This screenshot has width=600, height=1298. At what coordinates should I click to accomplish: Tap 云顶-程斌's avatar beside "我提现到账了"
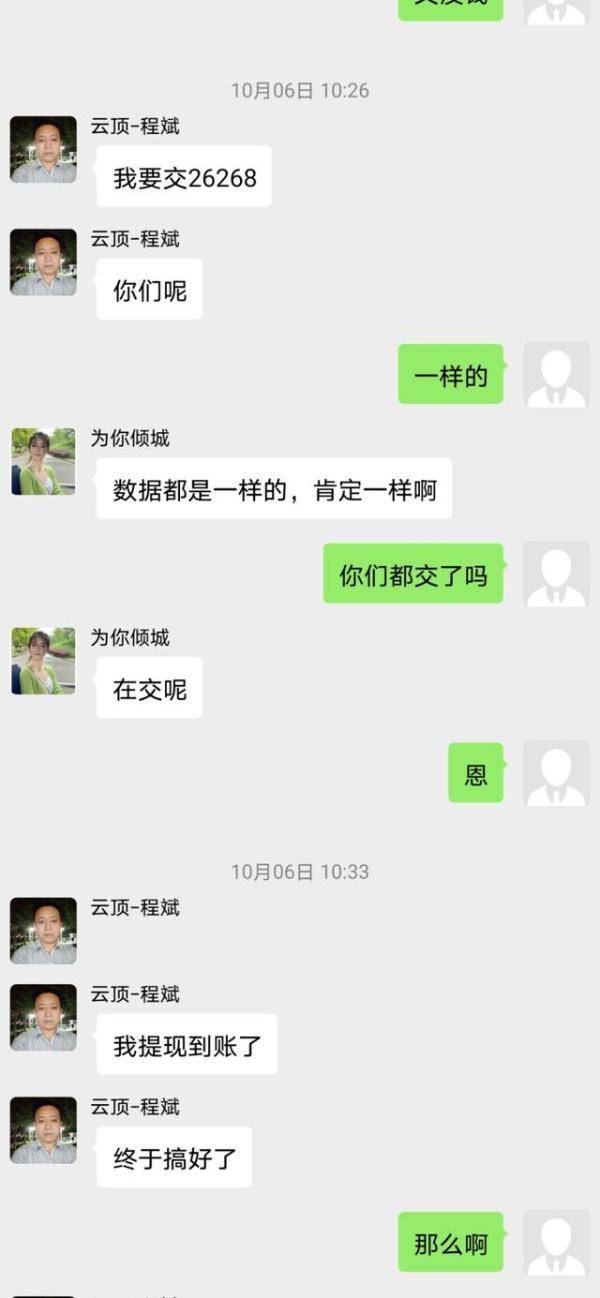click(x=43, y=1017)
